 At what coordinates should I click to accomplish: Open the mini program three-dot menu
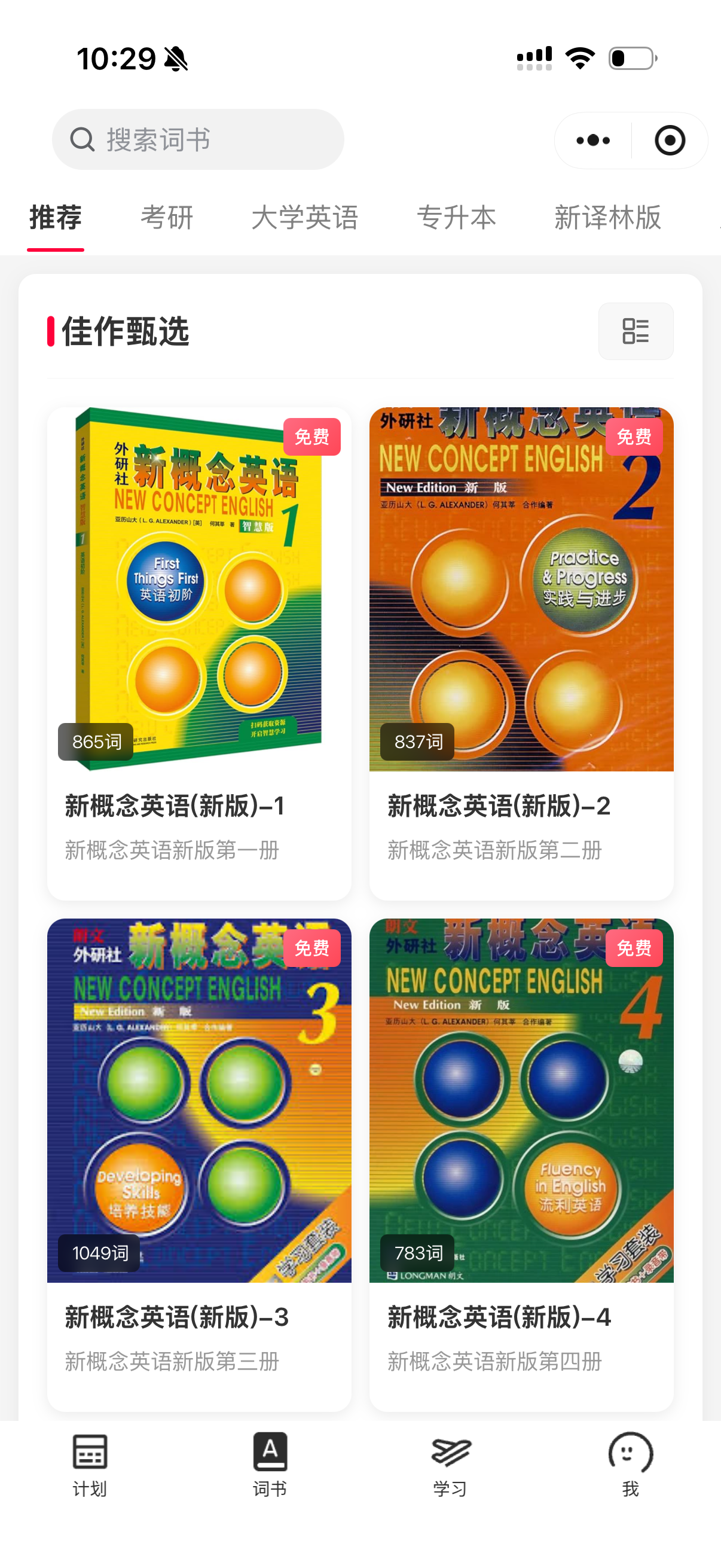(x=592, y=141)
